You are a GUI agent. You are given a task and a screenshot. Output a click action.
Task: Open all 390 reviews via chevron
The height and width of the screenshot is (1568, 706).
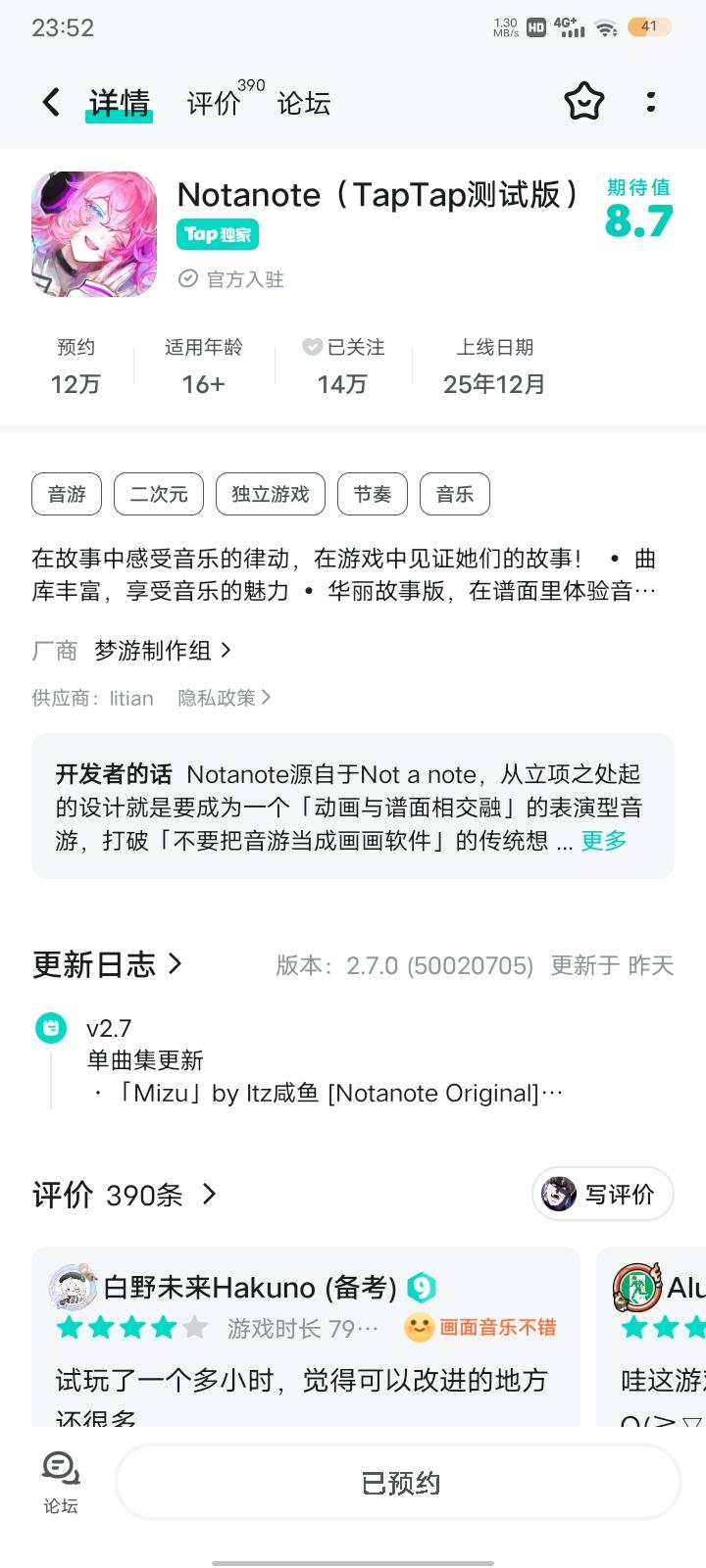209,1195
